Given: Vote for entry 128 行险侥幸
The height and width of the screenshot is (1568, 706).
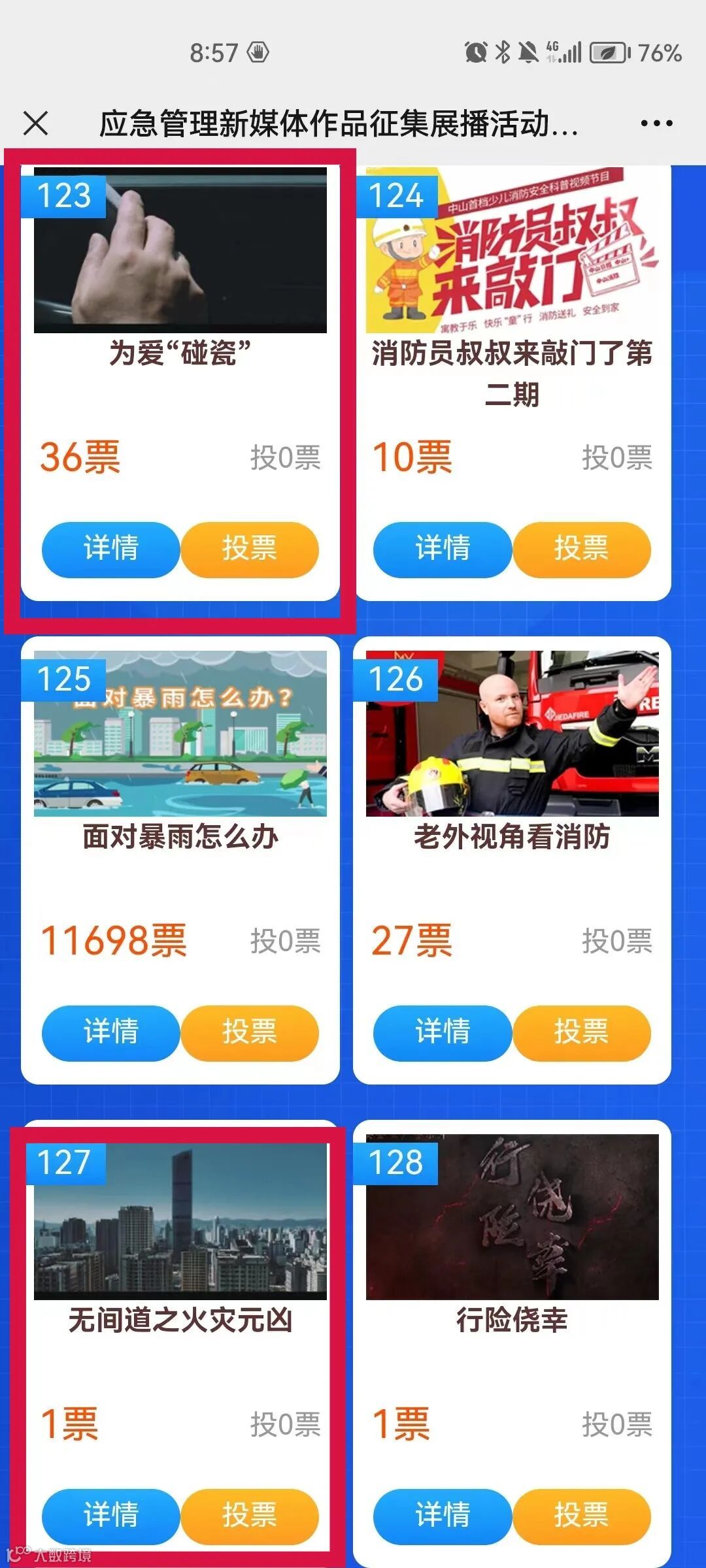Looking at the screenshot, I should tap(582, 1516).
